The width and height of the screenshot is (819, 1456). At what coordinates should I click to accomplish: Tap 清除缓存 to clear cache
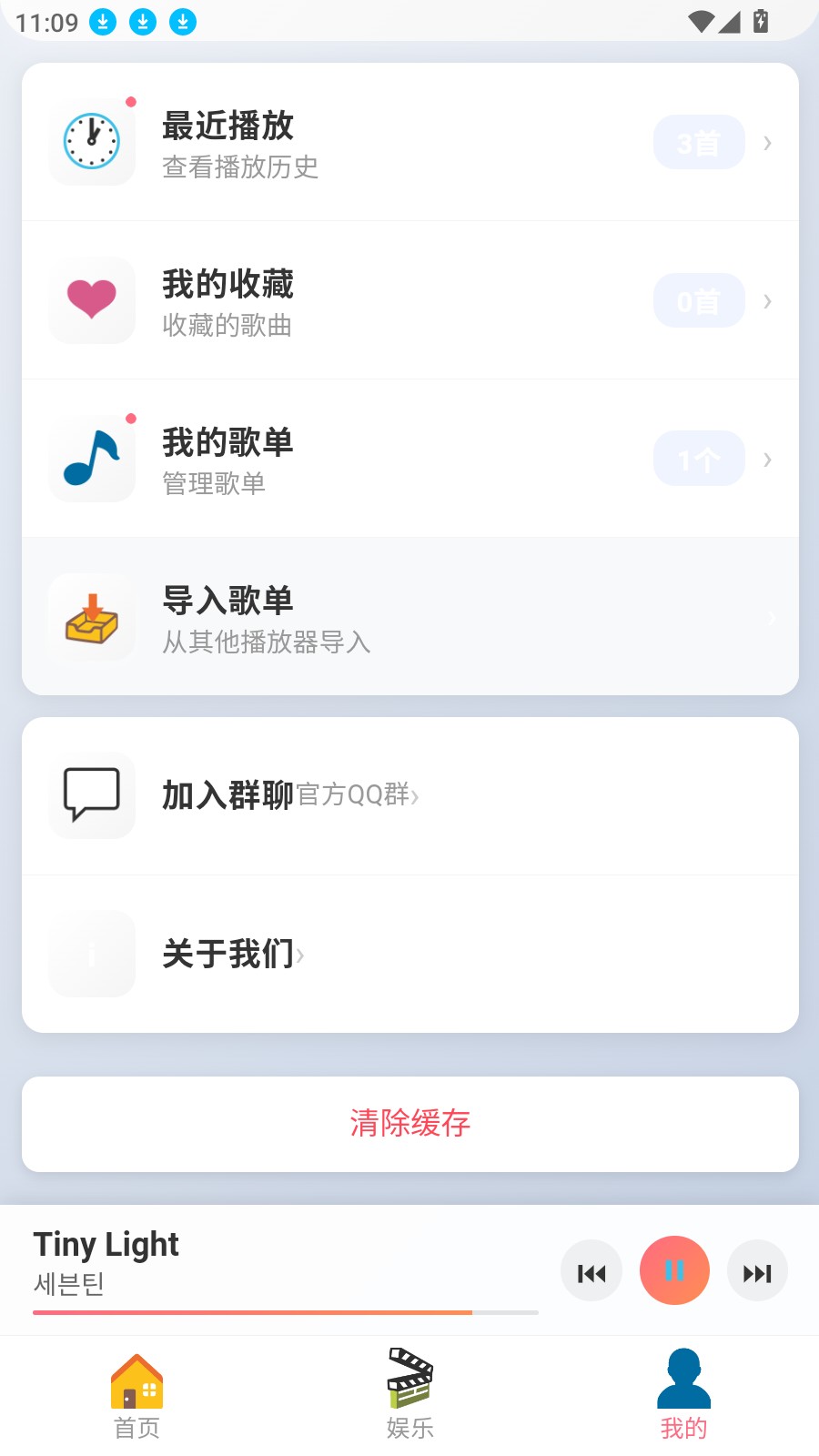(409, 1124)
